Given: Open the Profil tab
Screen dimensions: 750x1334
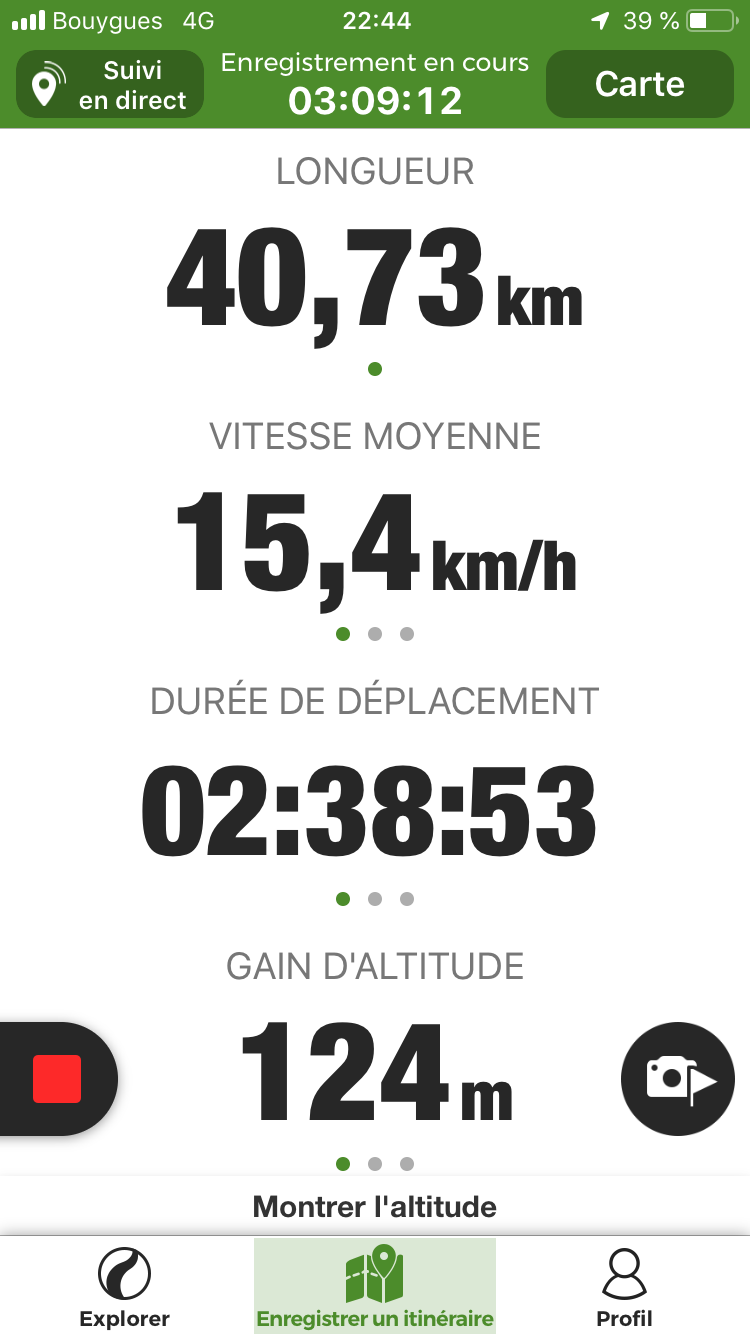Looking at the screenshot, I should (624, 1287).
